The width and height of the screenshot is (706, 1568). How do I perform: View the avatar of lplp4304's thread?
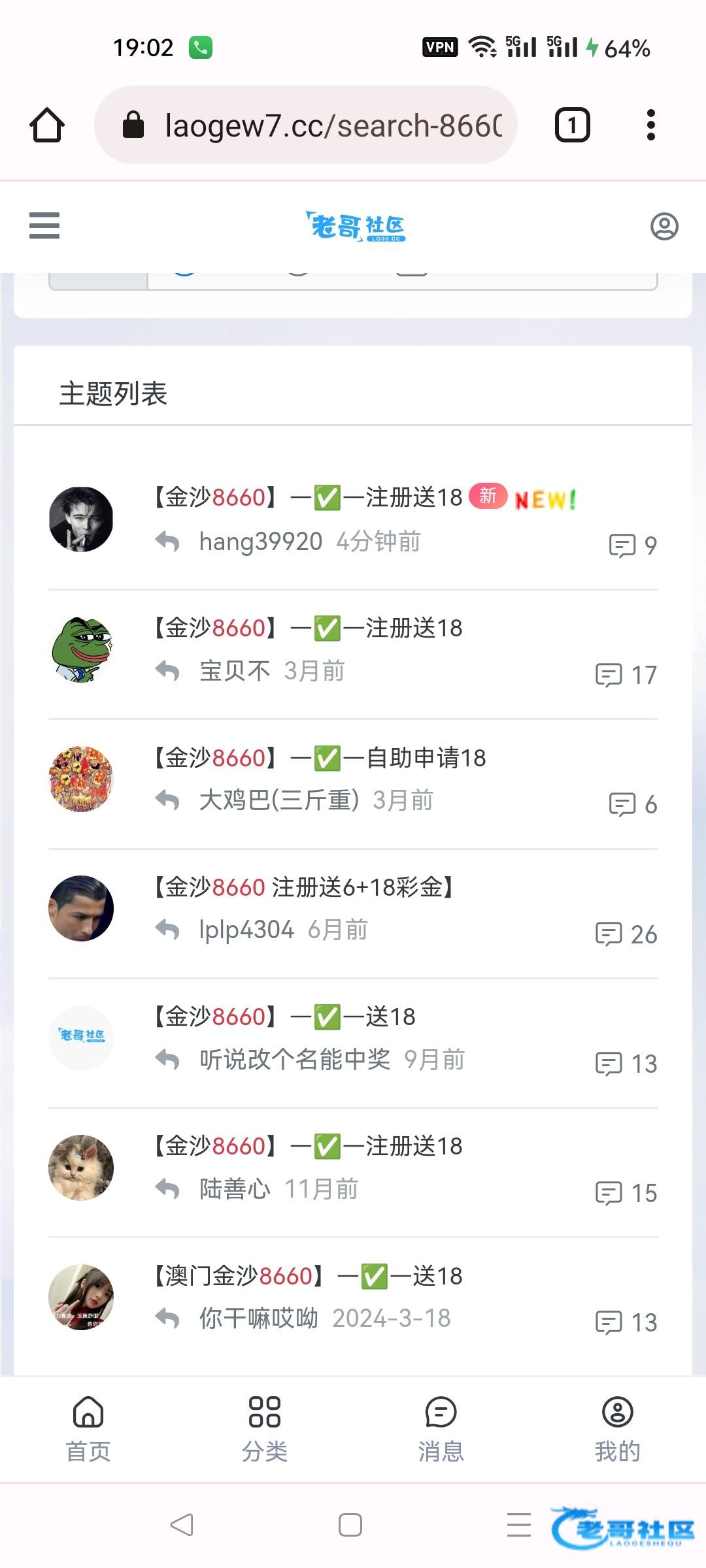click(x=81, y=909)
